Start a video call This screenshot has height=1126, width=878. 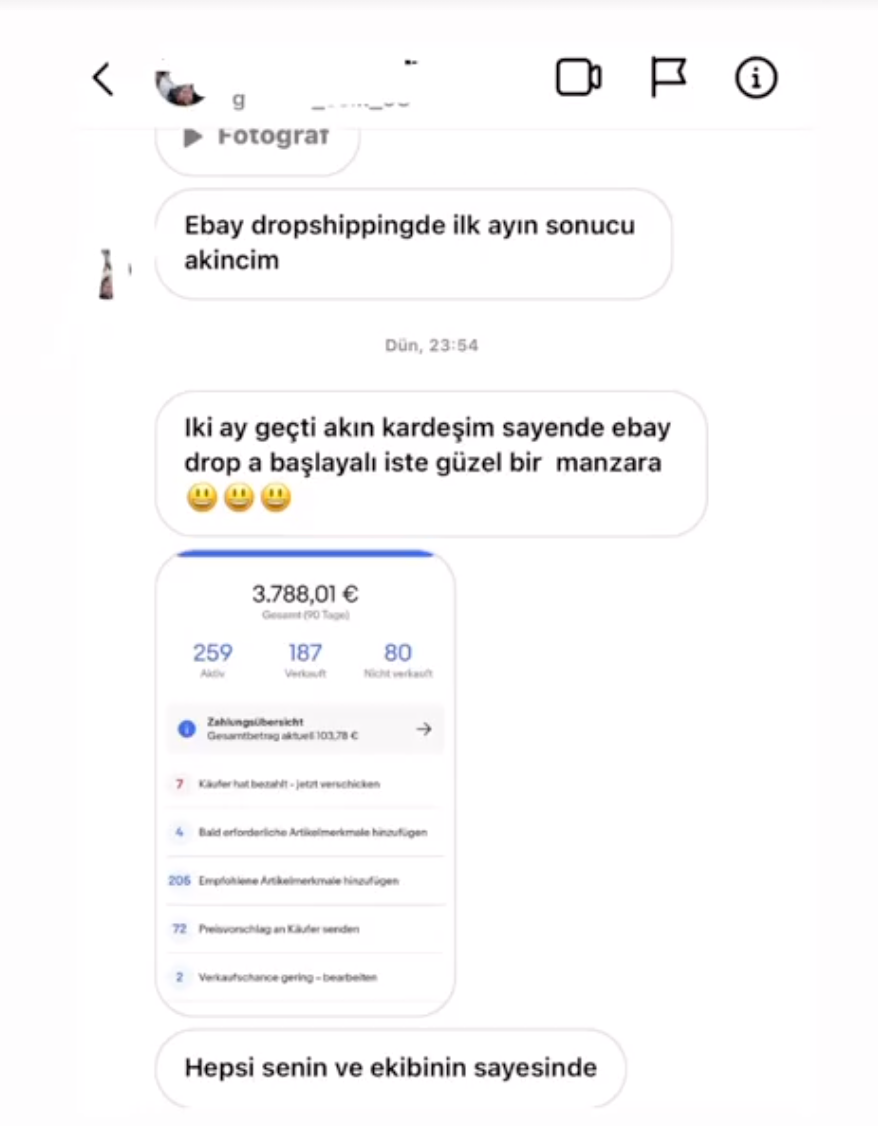click(x=579, y=78)
